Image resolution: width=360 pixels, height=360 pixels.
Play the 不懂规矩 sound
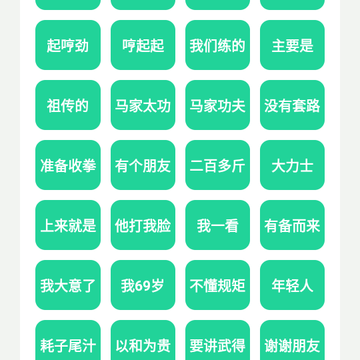218,285
